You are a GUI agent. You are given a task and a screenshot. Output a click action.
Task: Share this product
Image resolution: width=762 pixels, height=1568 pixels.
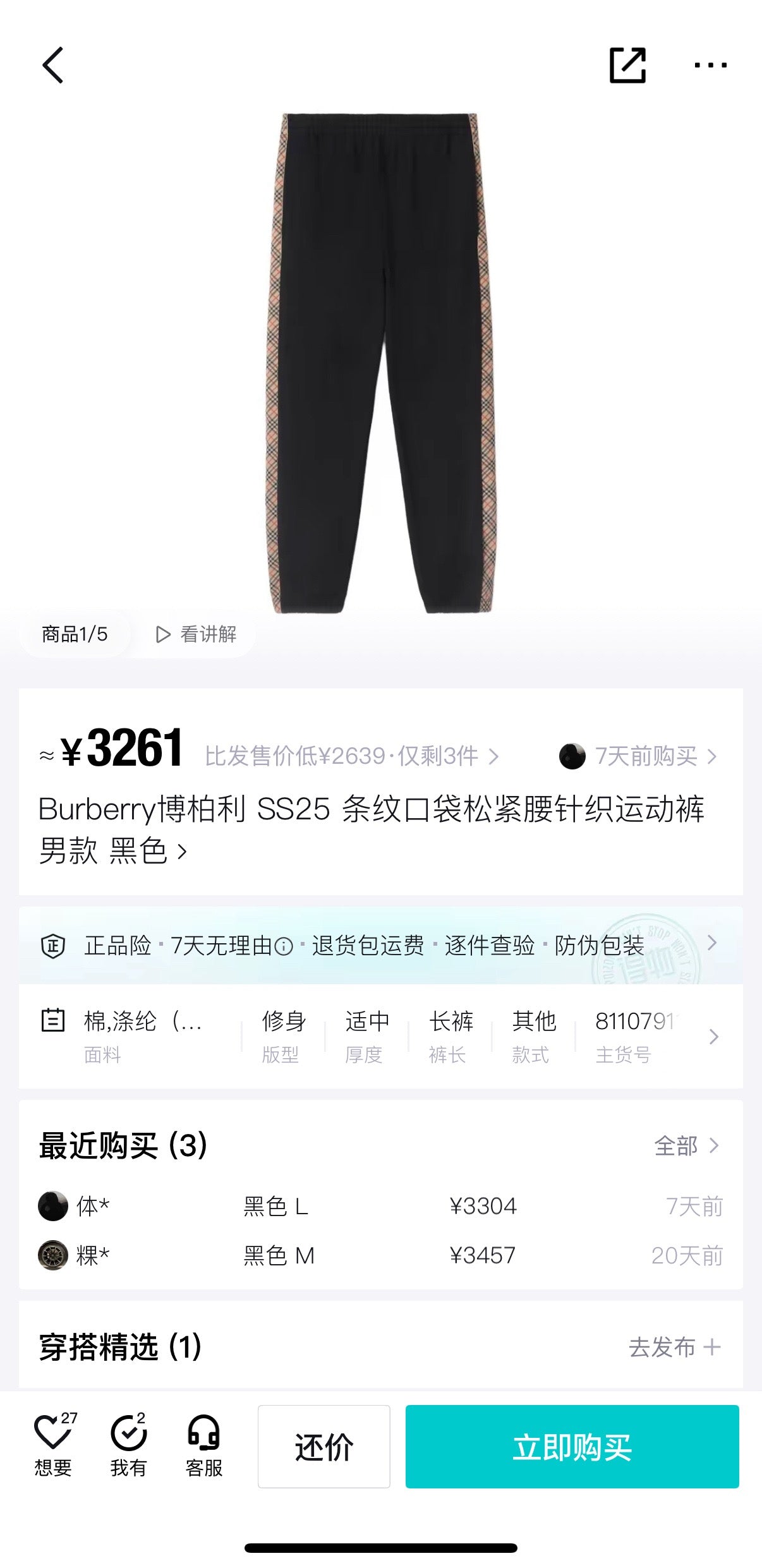(x=627, y=65)
